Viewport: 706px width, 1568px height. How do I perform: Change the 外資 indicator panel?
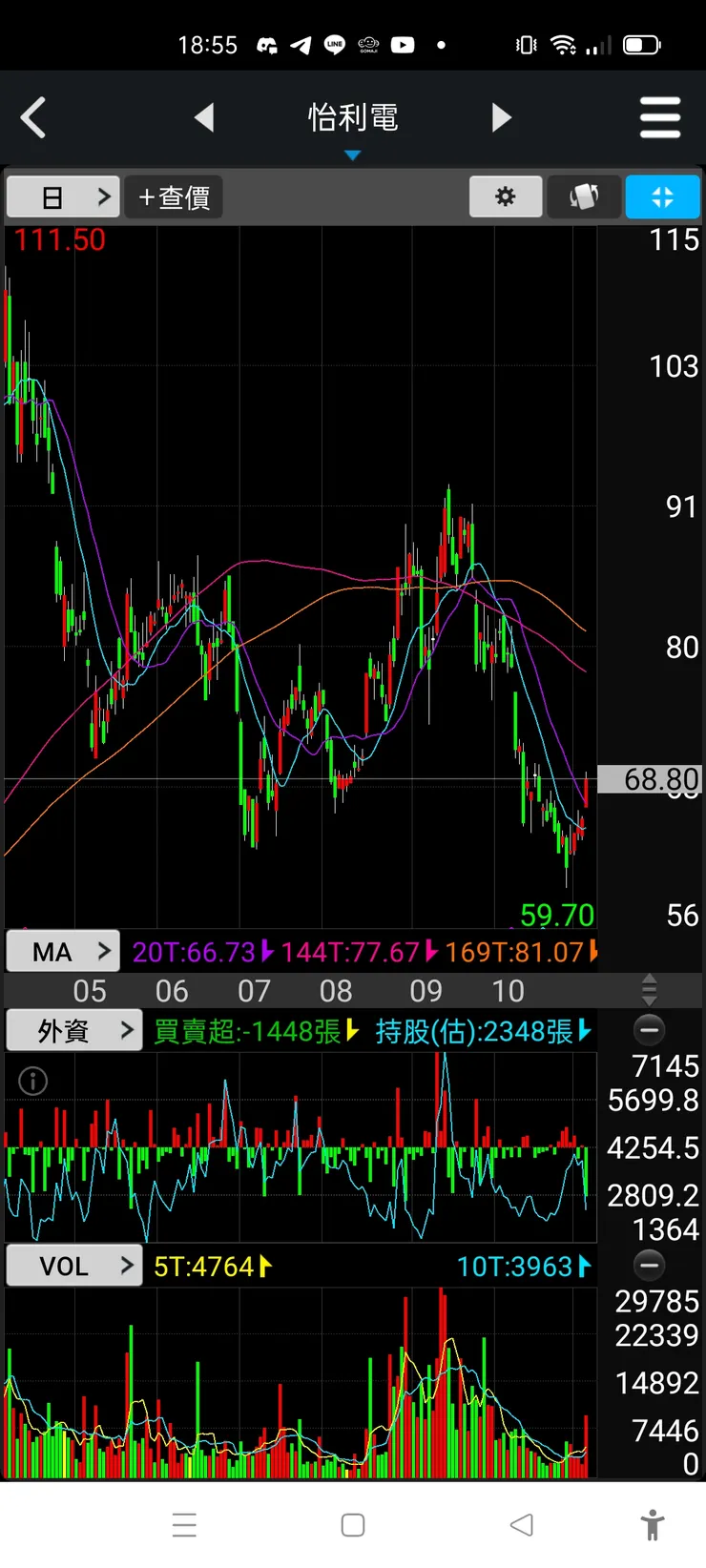click(x=74, y=1031)
